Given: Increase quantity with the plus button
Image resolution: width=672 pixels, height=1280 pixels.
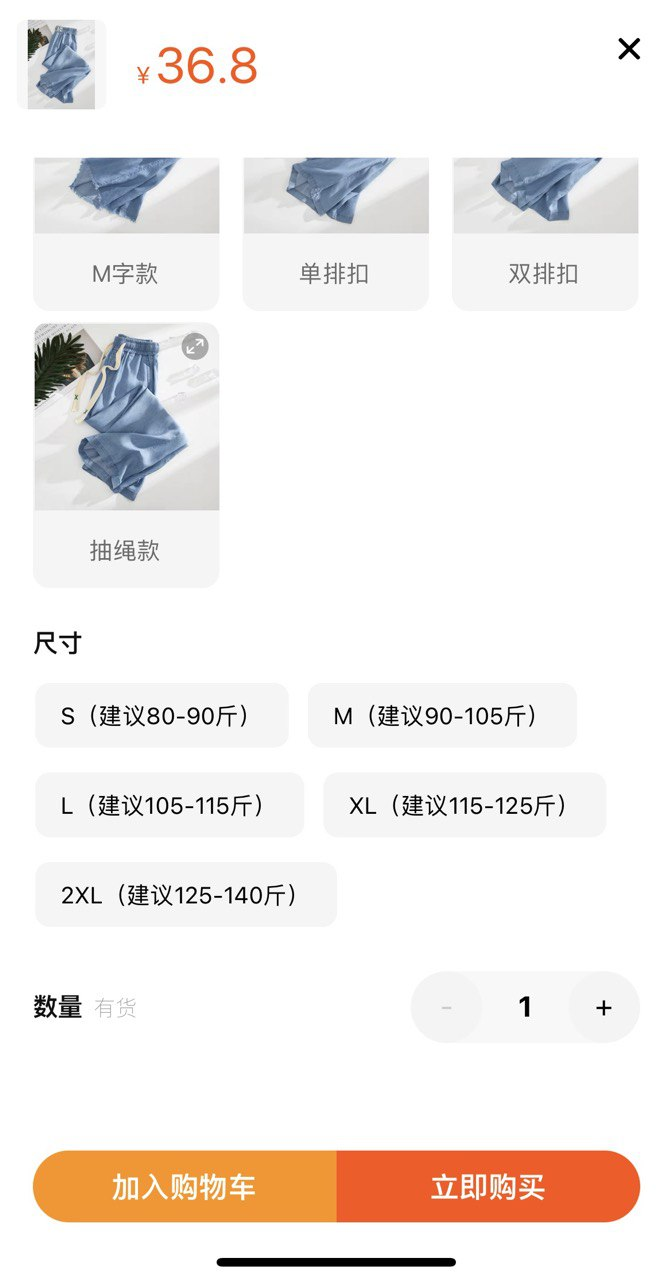Looking at the screenshot, I should click(x=603, y=1008).
